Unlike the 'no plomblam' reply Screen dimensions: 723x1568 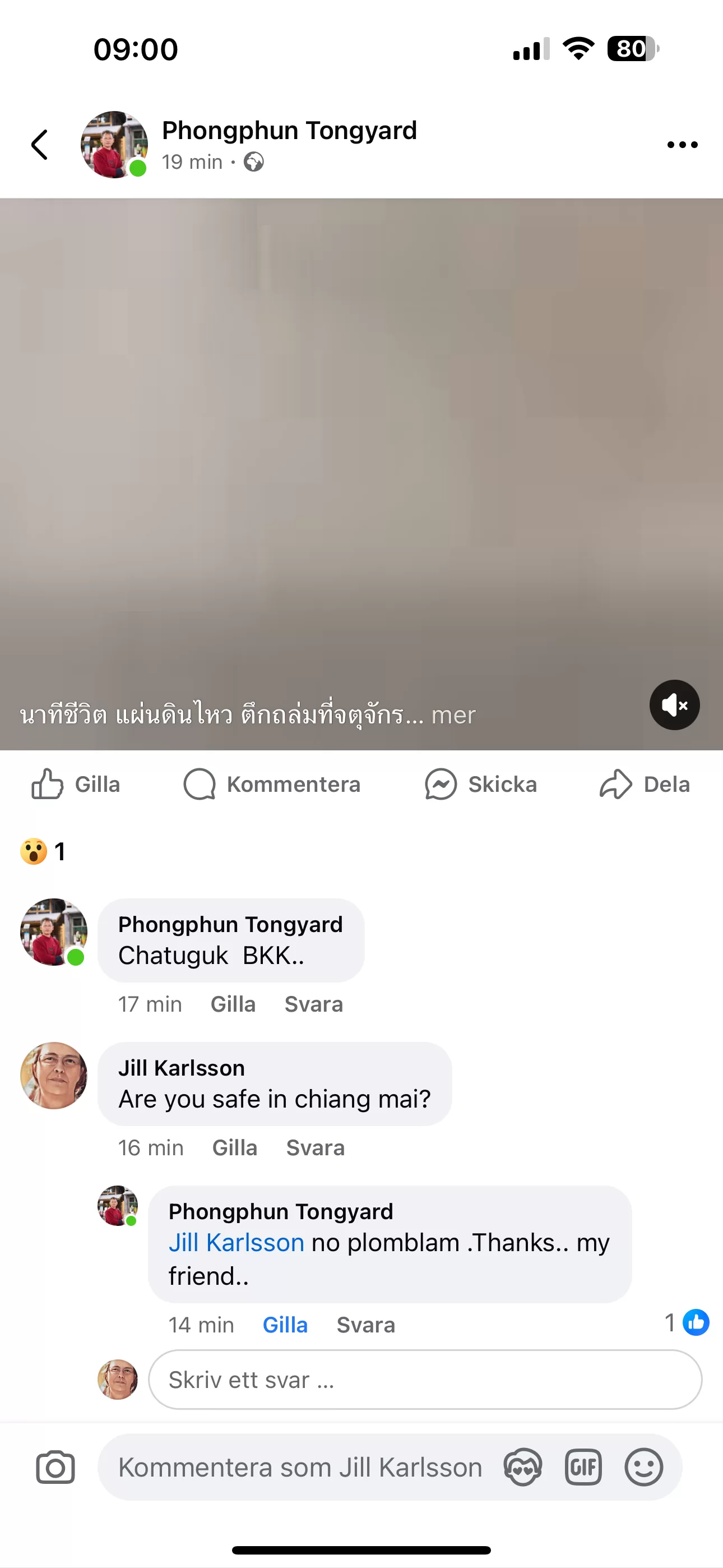(x=285, y=1325)
